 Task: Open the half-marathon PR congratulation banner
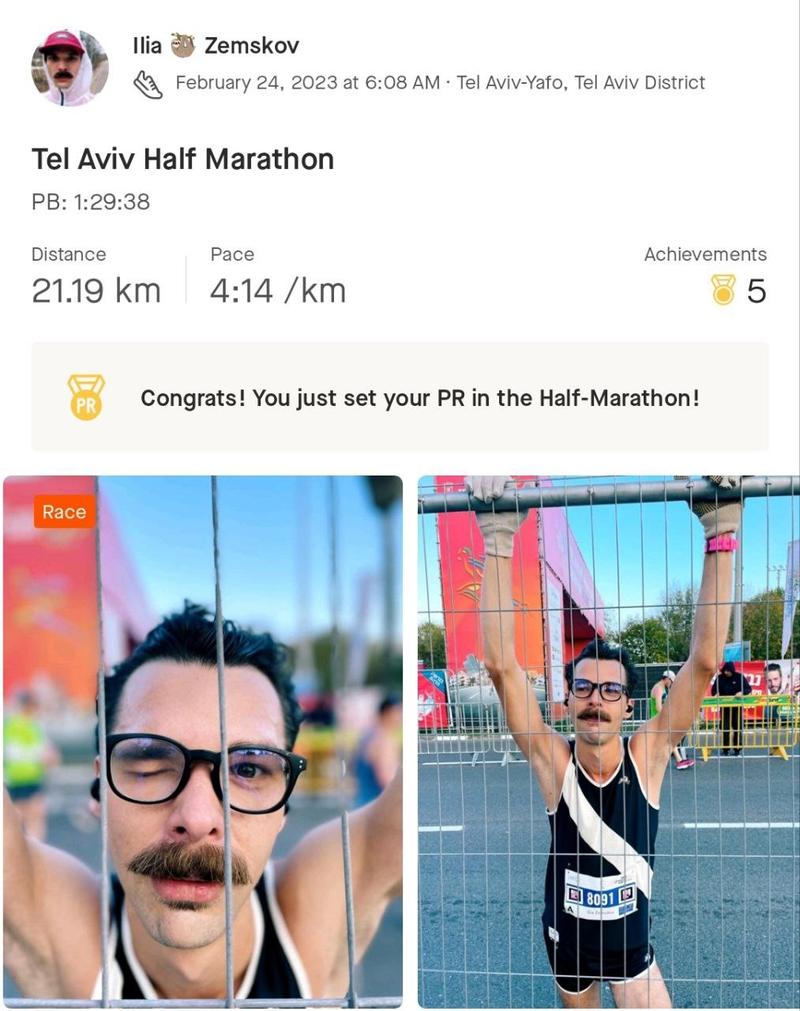point(400,397)
